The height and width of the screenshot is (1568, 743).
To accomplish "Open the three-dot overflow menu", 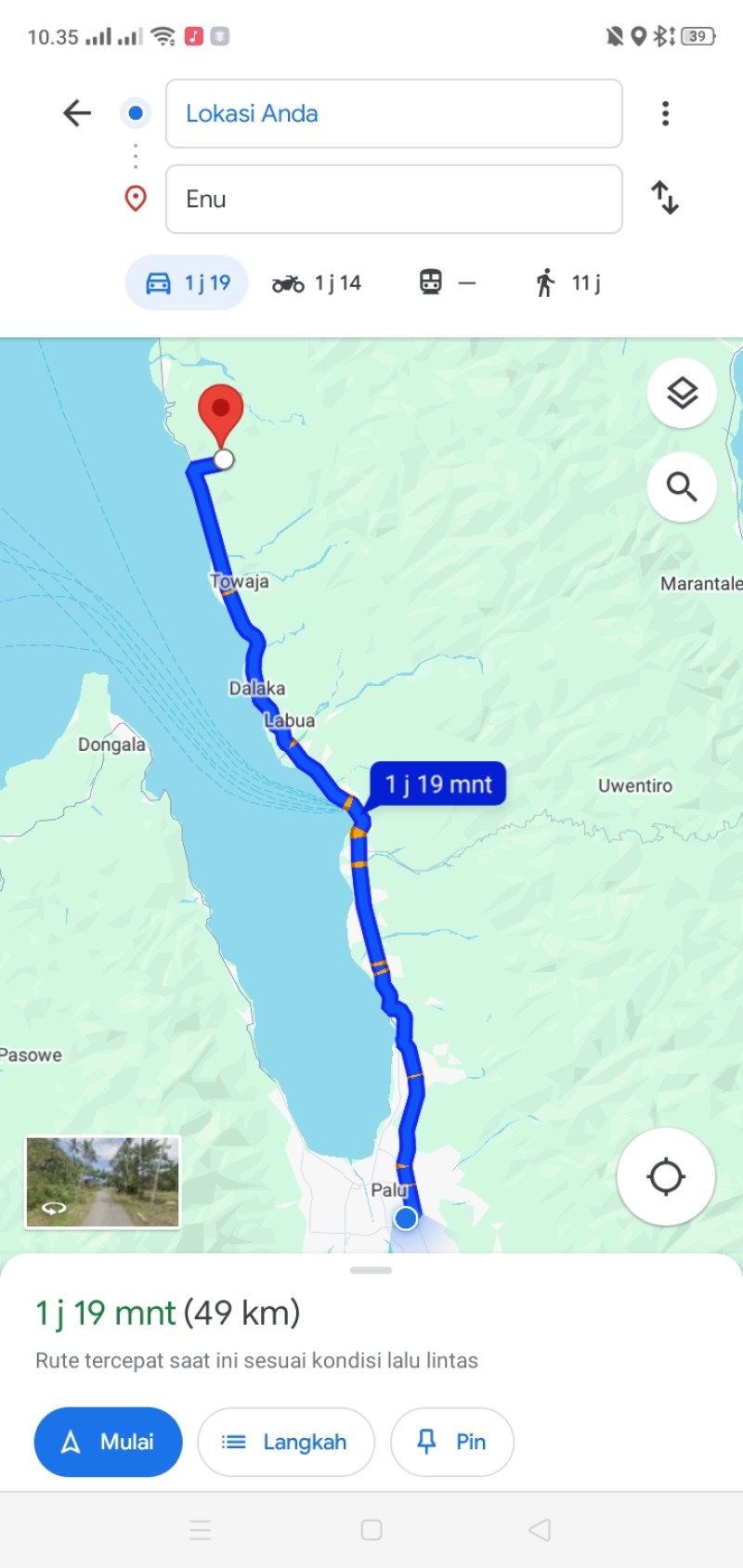I will coord(665,113).
